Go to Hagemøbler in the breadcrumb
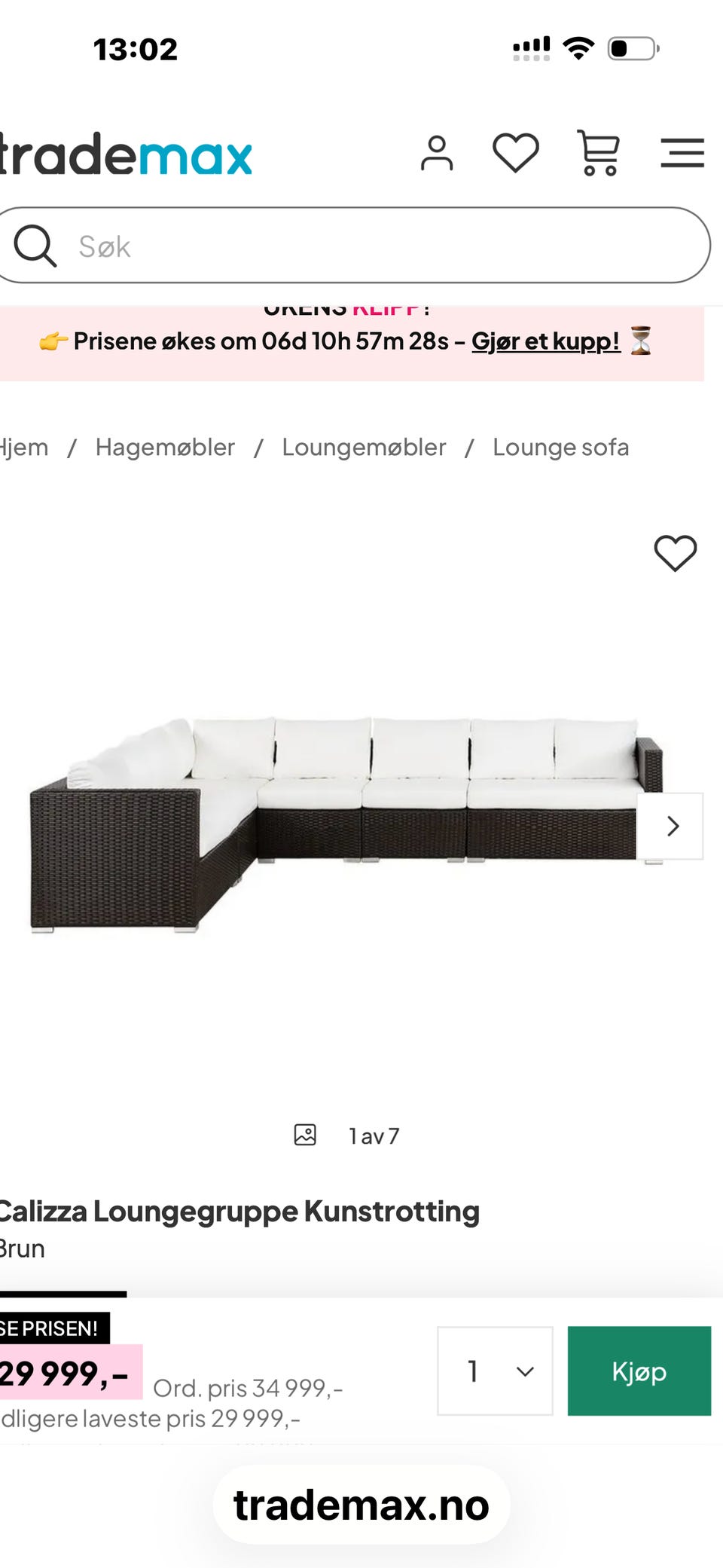This screenshot has height=1568, width=723. [165, 447]
